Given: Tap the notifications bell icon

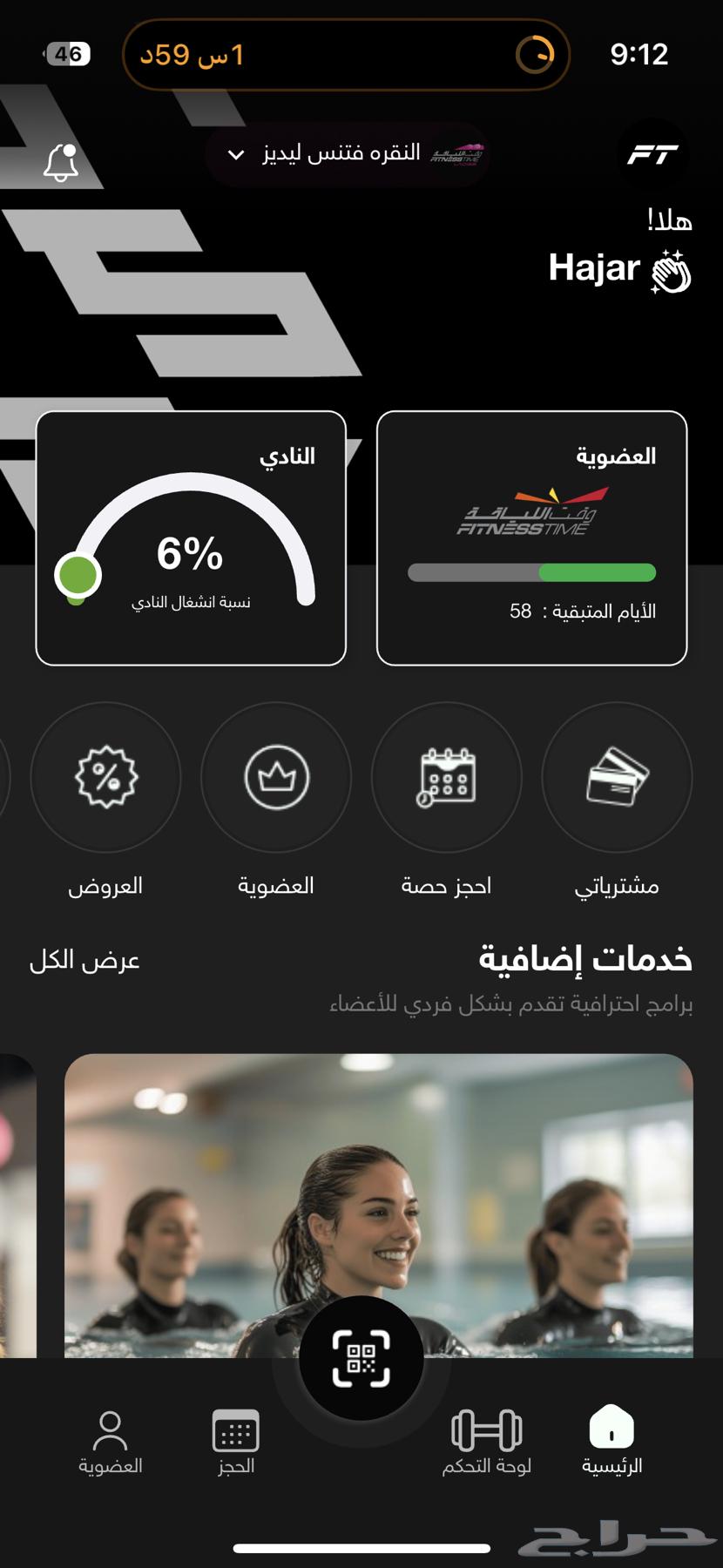Looking at the screenshot, I should [x=62, y=159].
